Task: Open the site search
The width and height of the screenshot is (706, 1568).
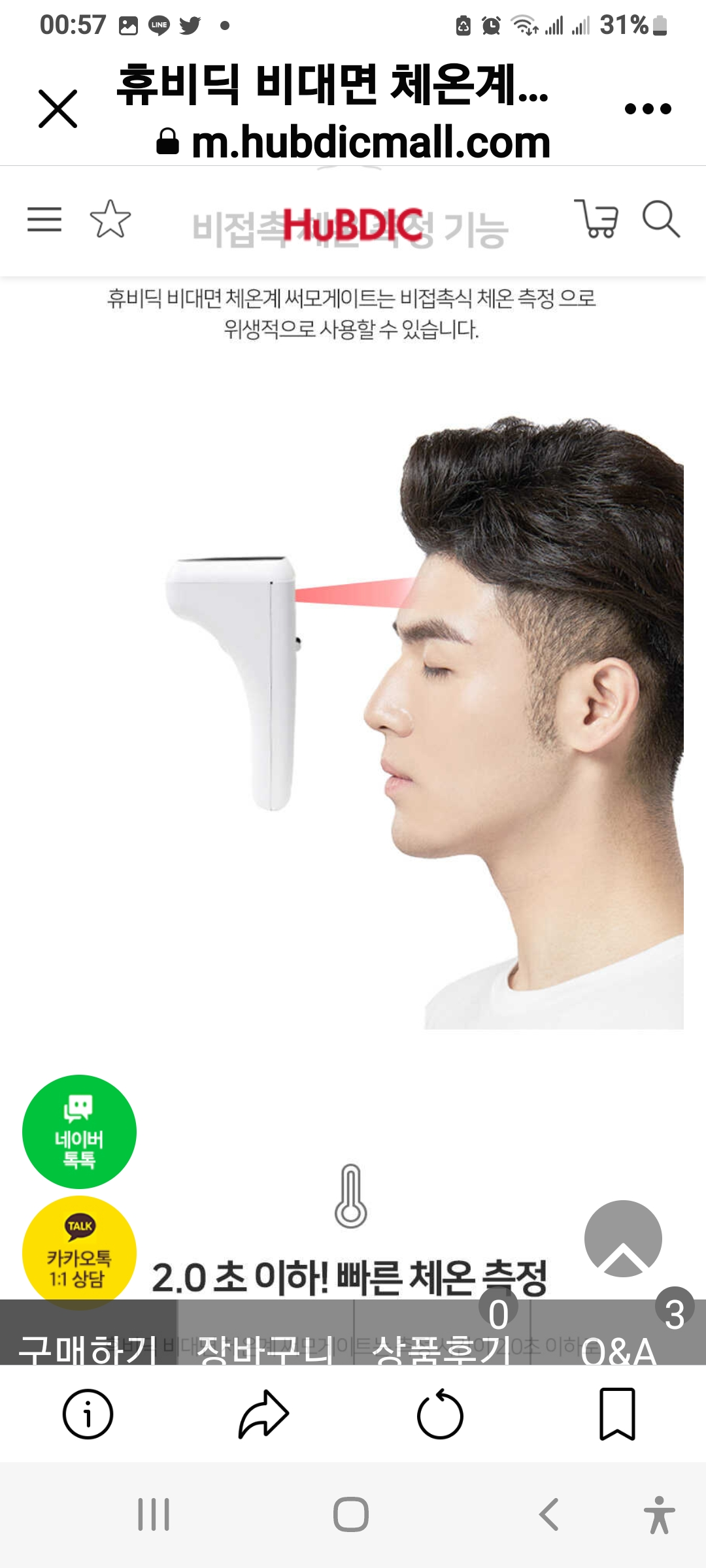Action: pos(661,219)
